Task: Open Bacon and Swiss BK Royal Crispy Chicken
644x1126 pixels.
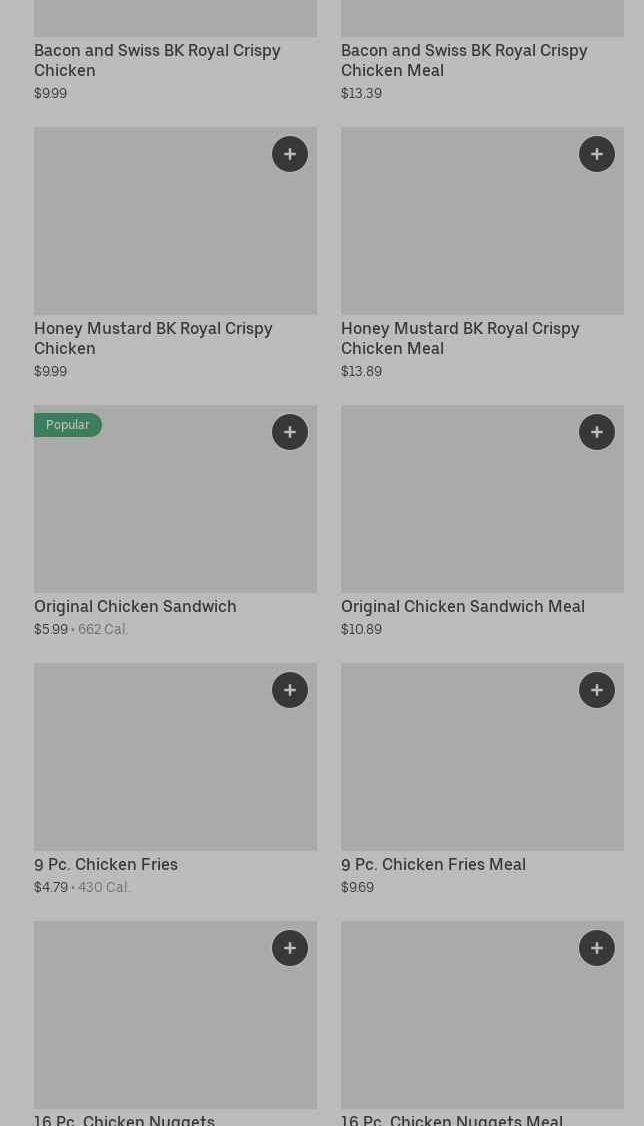Action: click(x=157, y=60)
